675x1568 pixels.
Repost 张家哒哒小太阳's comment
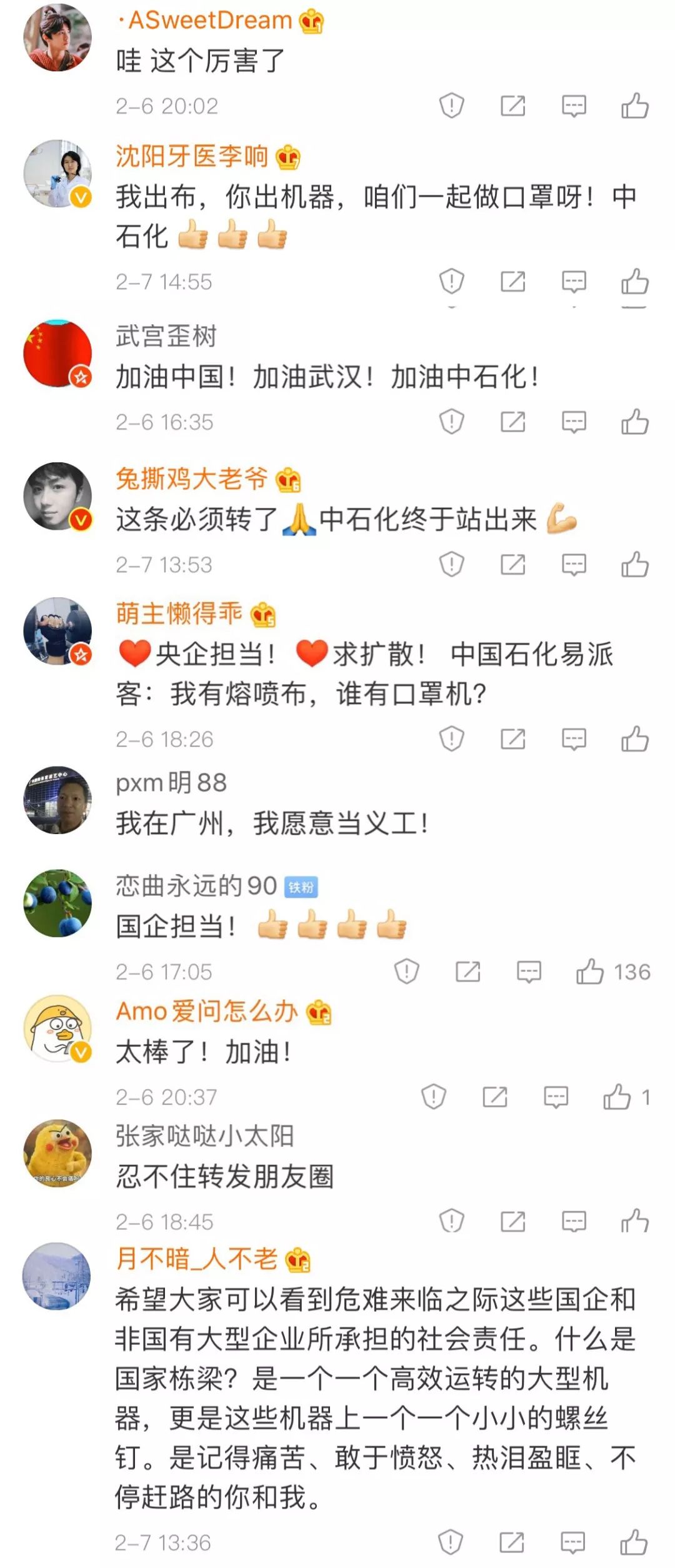512,1221
